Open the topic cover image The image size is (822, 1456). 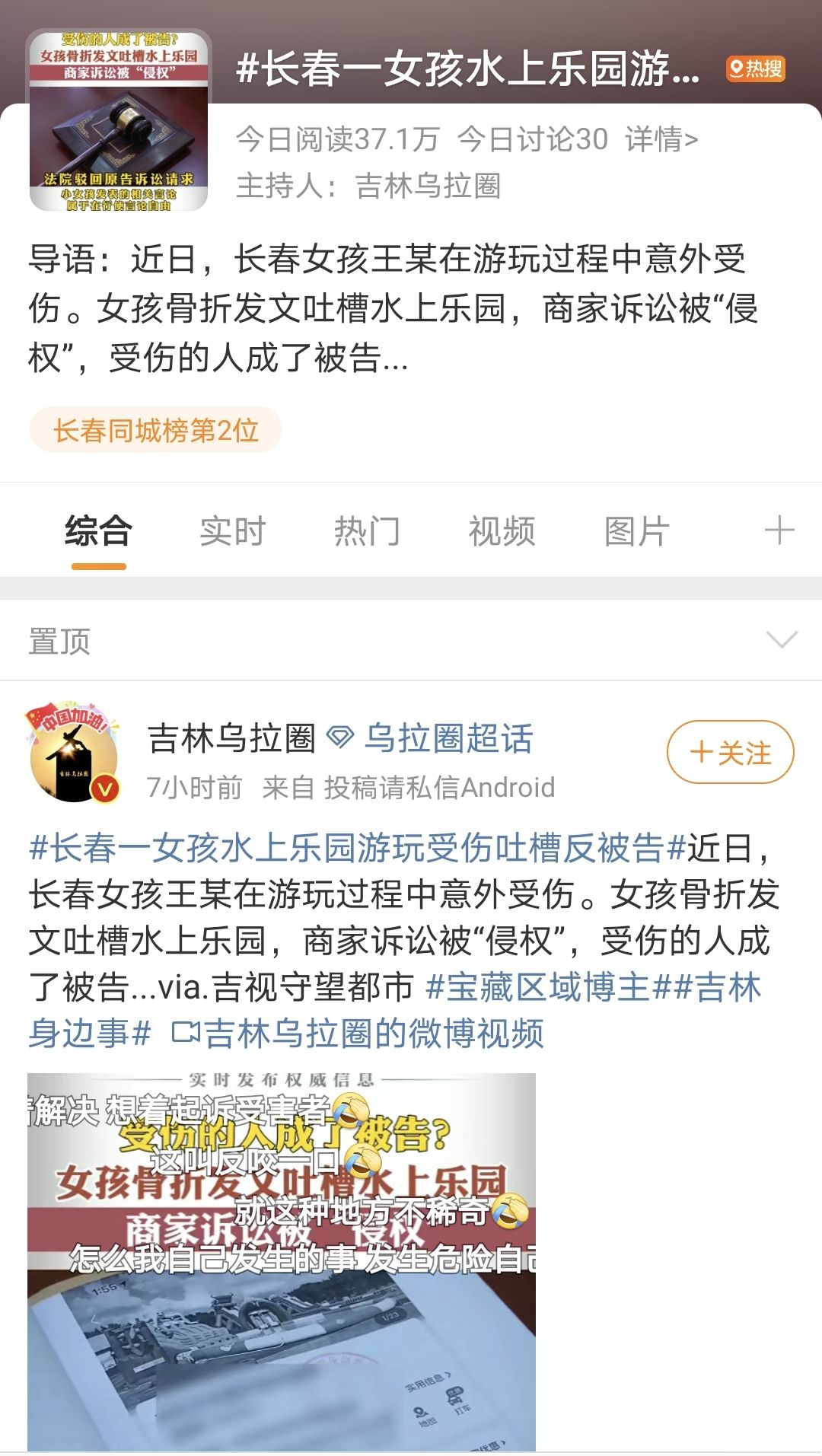click(119, 120)
